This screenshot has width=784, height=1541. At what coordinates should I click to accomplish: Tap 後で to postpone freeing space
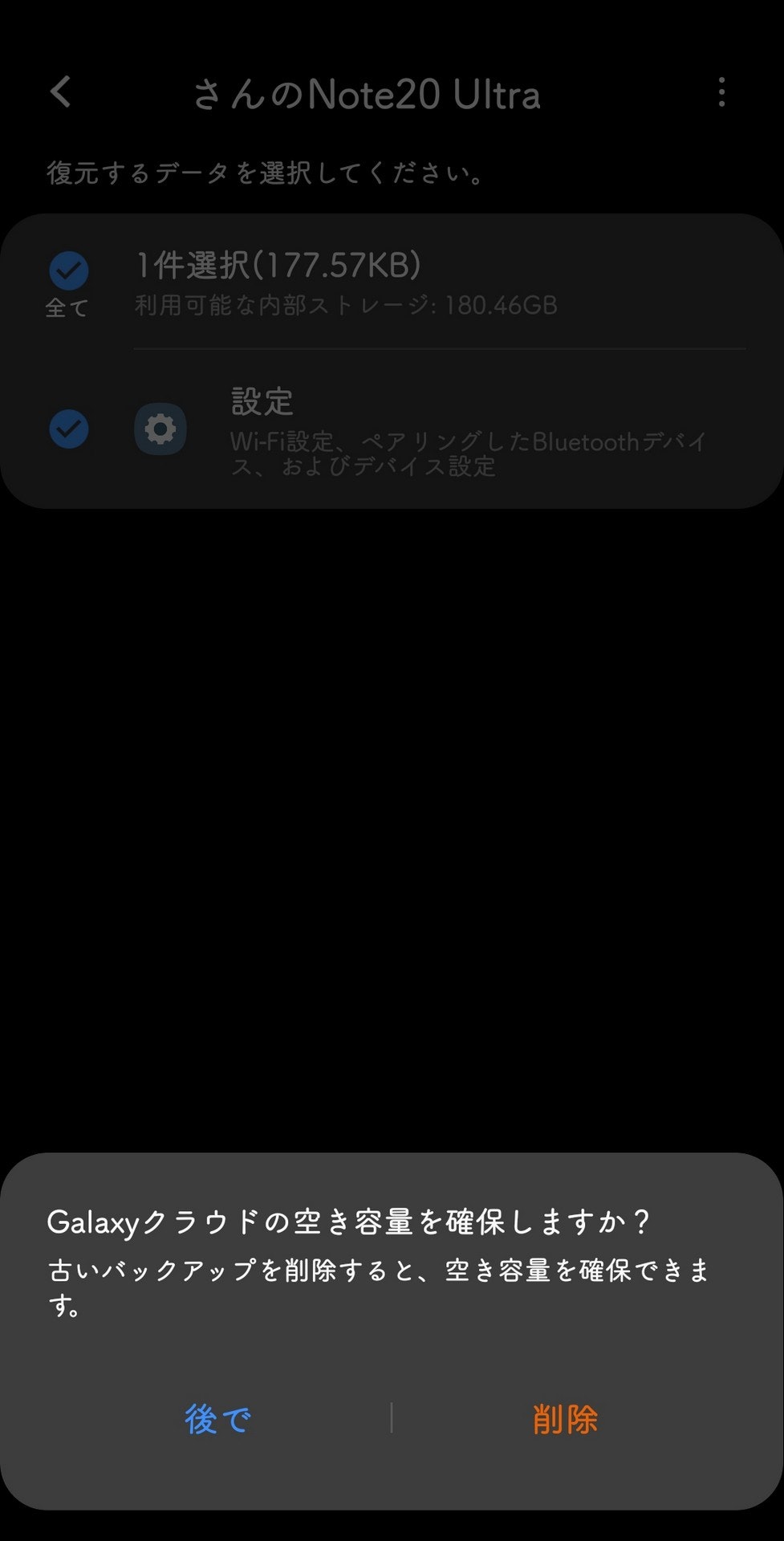pyautogui.click(x=217, y=1419)
